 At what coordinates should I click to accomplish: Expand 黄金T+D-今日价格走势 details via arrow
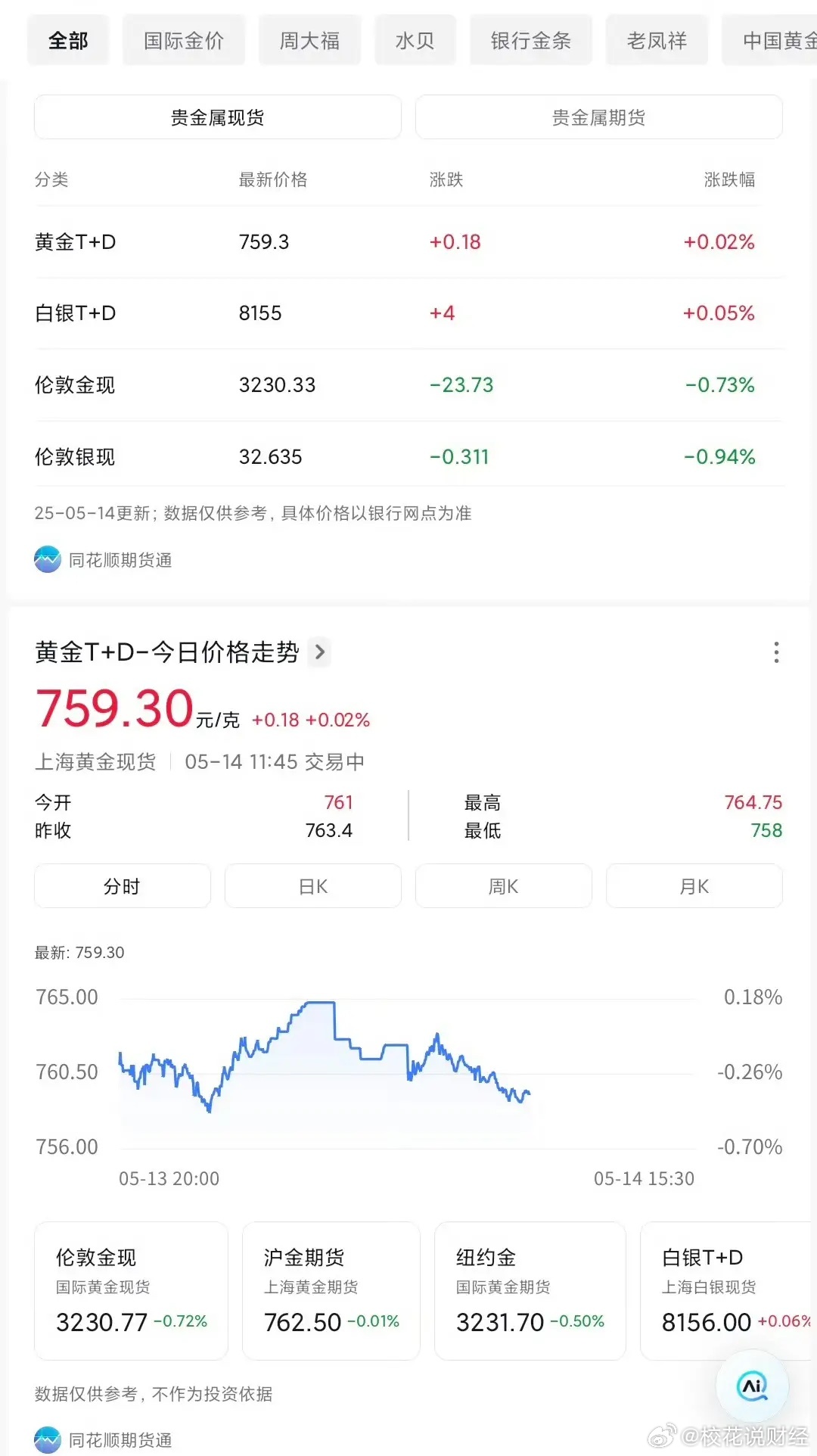(321, 652)
